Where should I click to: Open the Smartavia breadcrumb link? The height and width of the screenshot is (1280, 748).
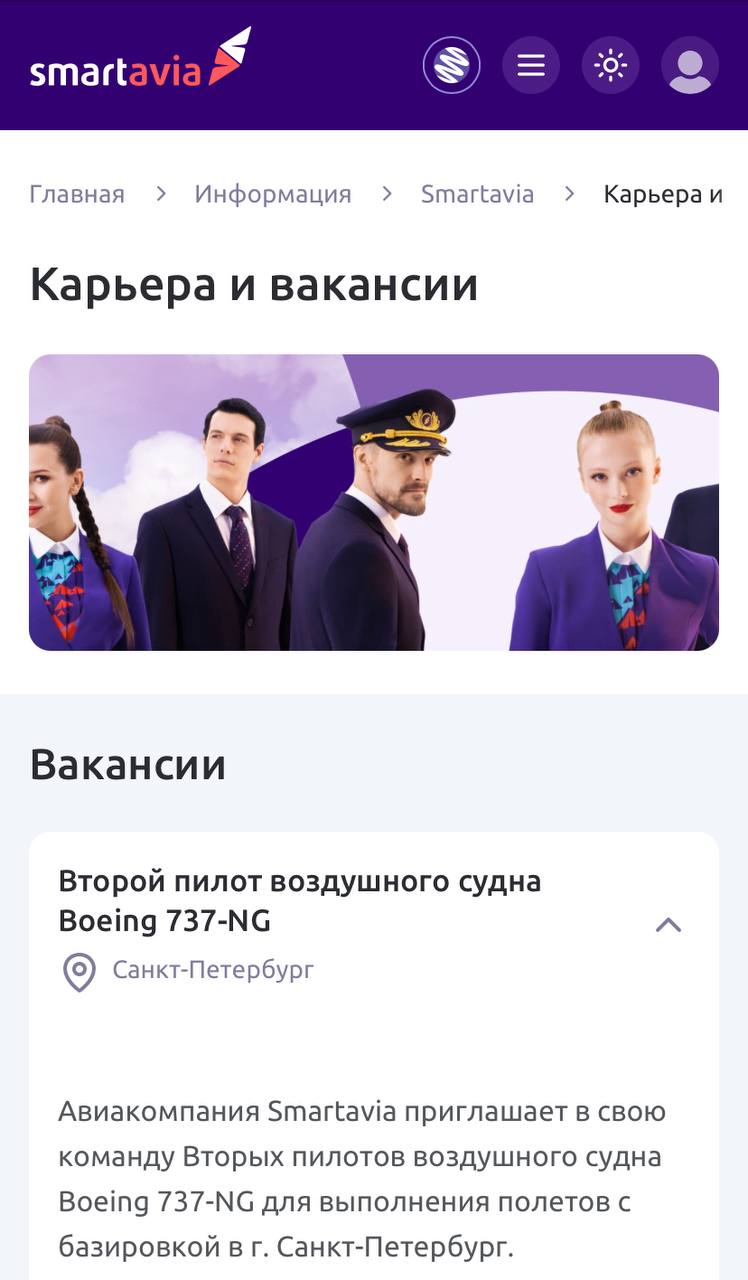pyautogui.click(x=477, y=194)
